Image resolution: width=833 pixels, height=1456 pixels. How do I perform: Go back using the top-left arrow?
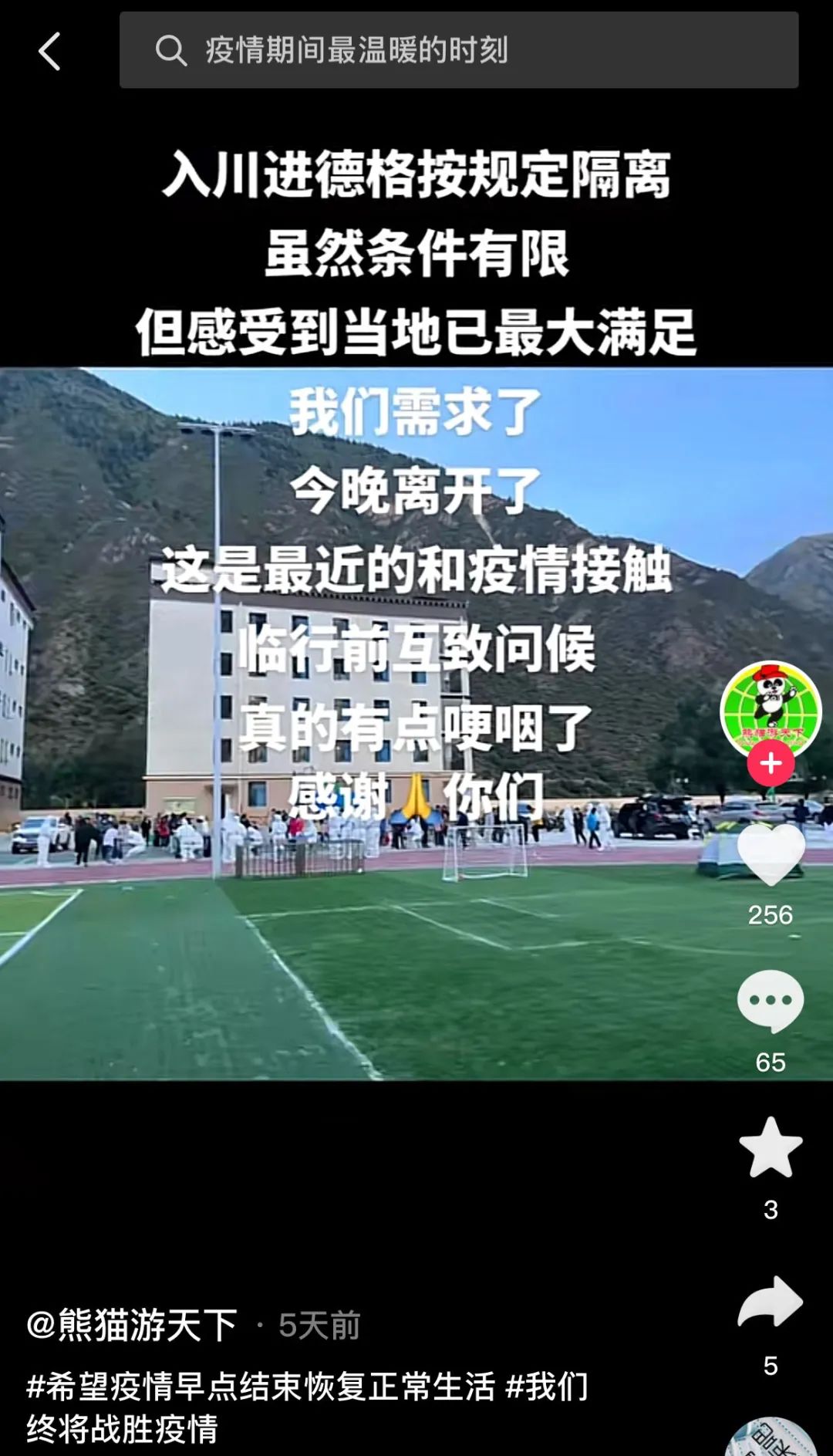(49, 51)
